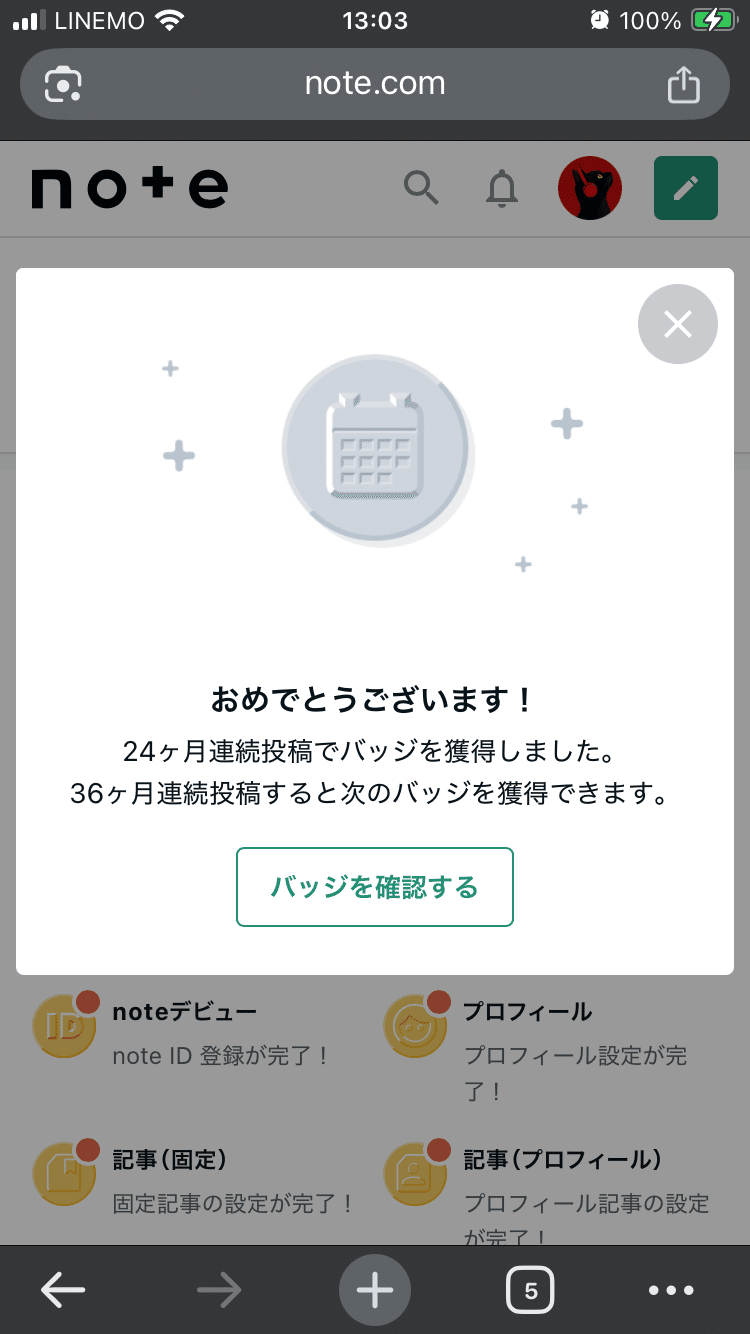Select the green pencil post button
The height and width of the screenshot is (1334, 750).
click(x=685, y=188)
